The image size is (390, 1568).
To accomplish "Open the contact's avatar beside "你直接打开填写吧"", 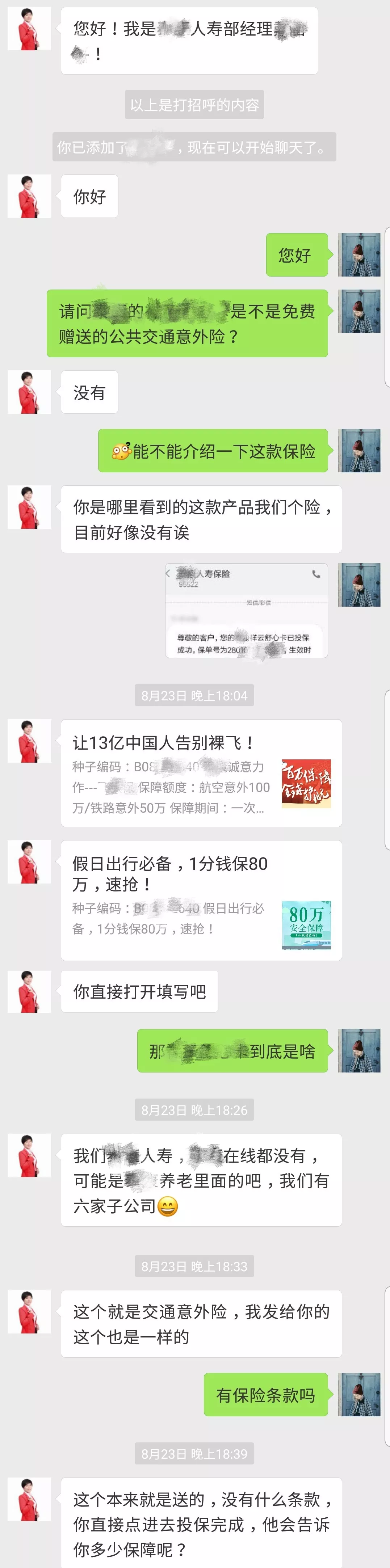I will (29, 991).
